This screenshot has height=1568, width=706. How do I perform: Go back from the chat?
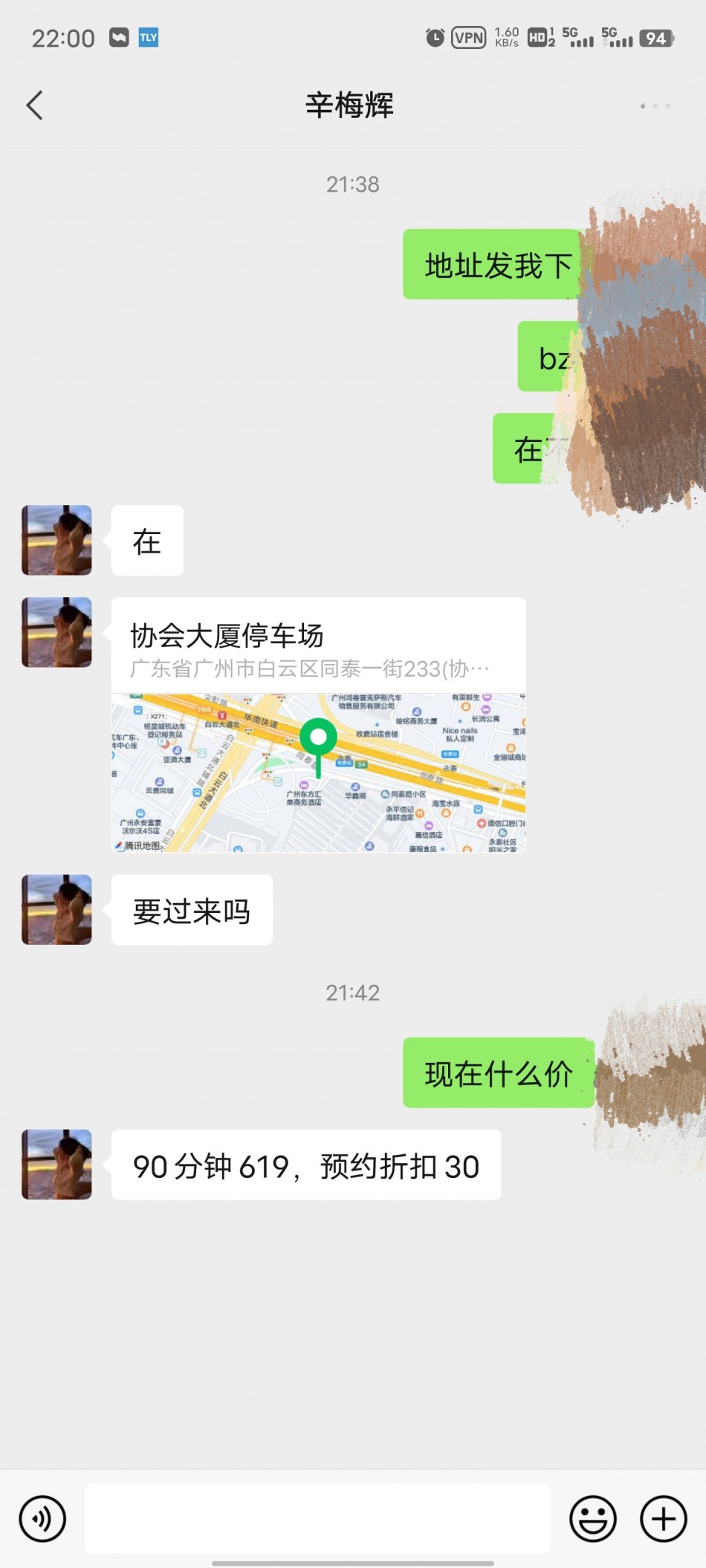[35, 105]
